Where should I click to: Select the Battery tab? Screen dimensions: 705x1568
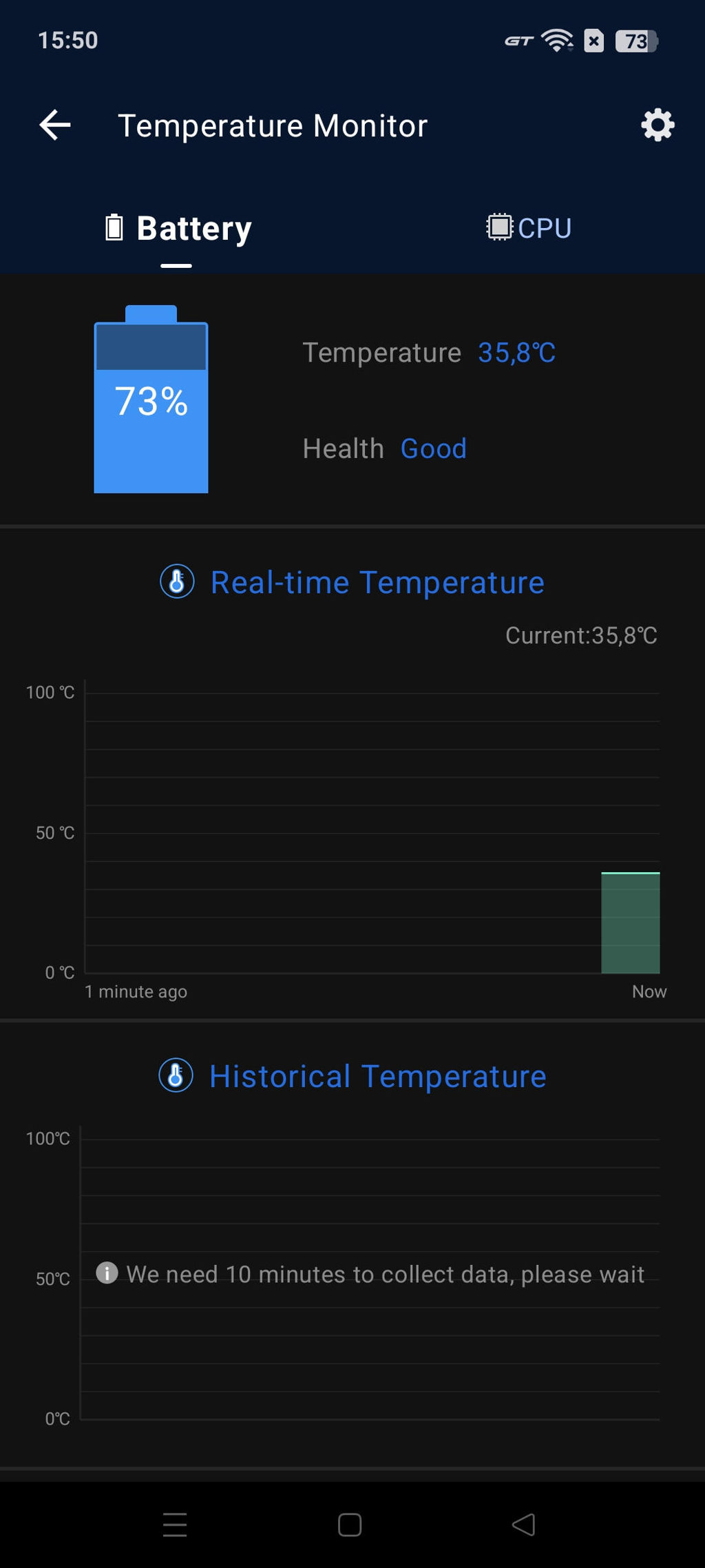coord(178,228)
